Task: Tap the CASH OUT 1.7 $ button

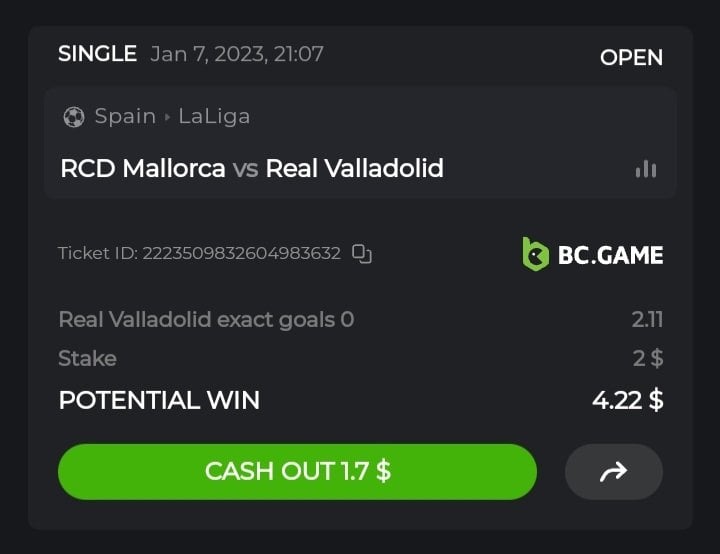Action: click(x=297, y=471)
